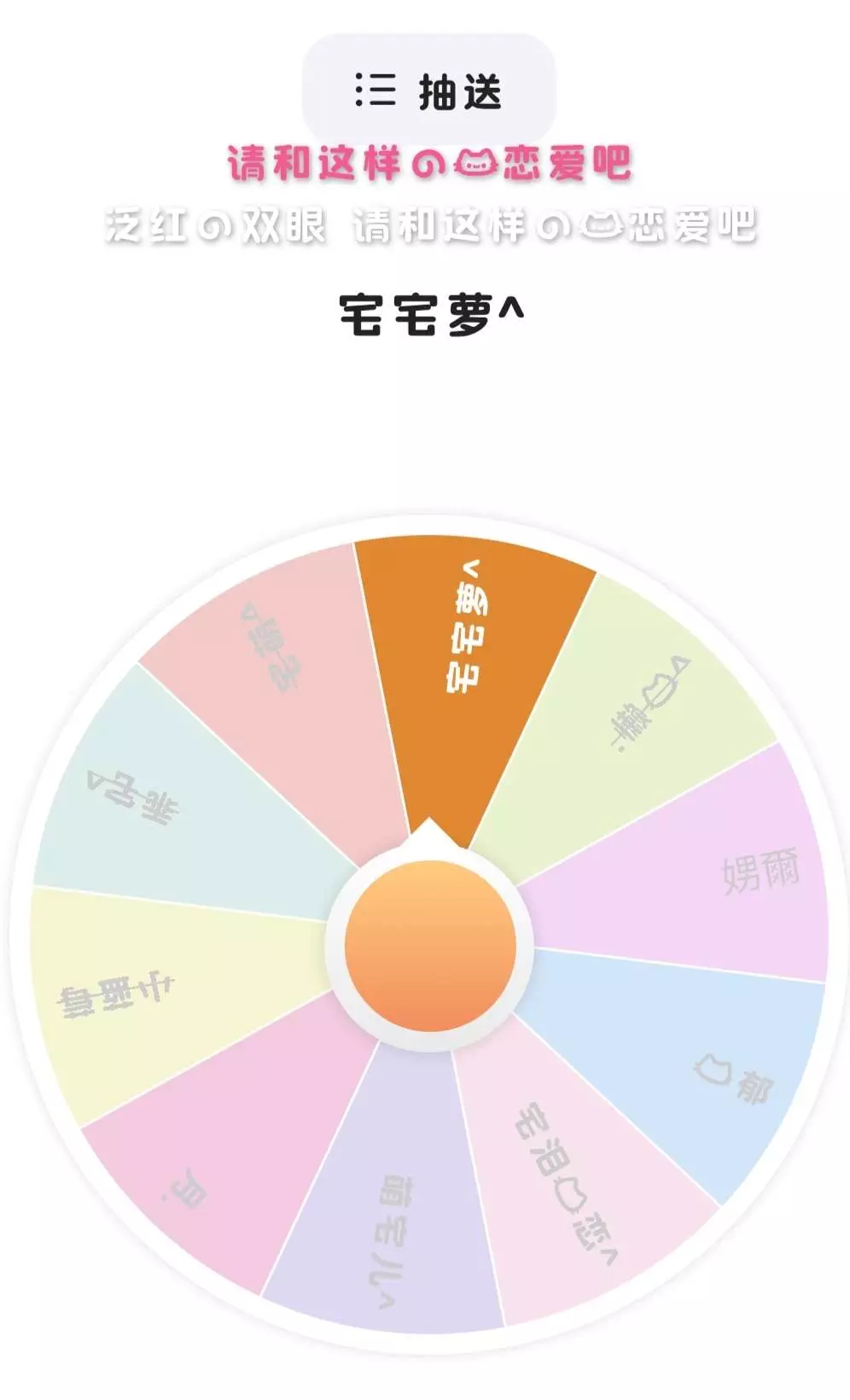Open the 抽送 wheel list menu
The height and width of the screenshot is (1400, 850).
pyautogui.click(x=428, y=90)
